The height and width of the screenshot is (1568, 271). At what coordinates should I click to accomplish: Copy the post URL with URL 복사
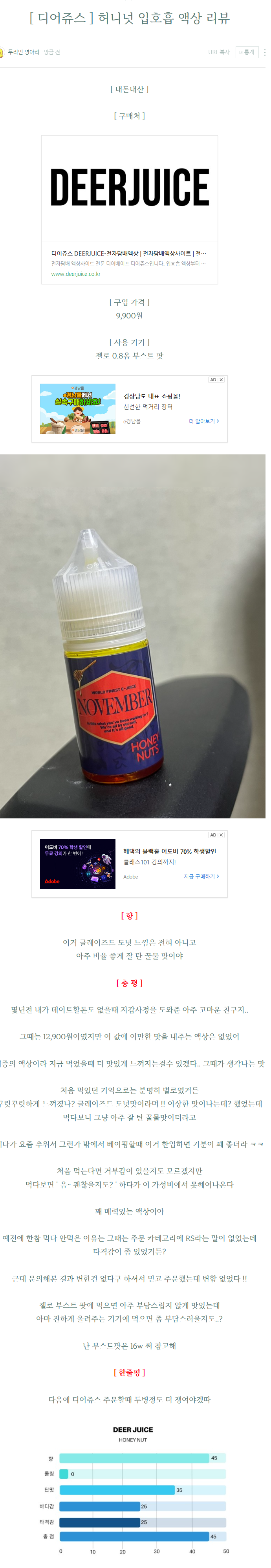pyautogui.click(x=218, y=52)
